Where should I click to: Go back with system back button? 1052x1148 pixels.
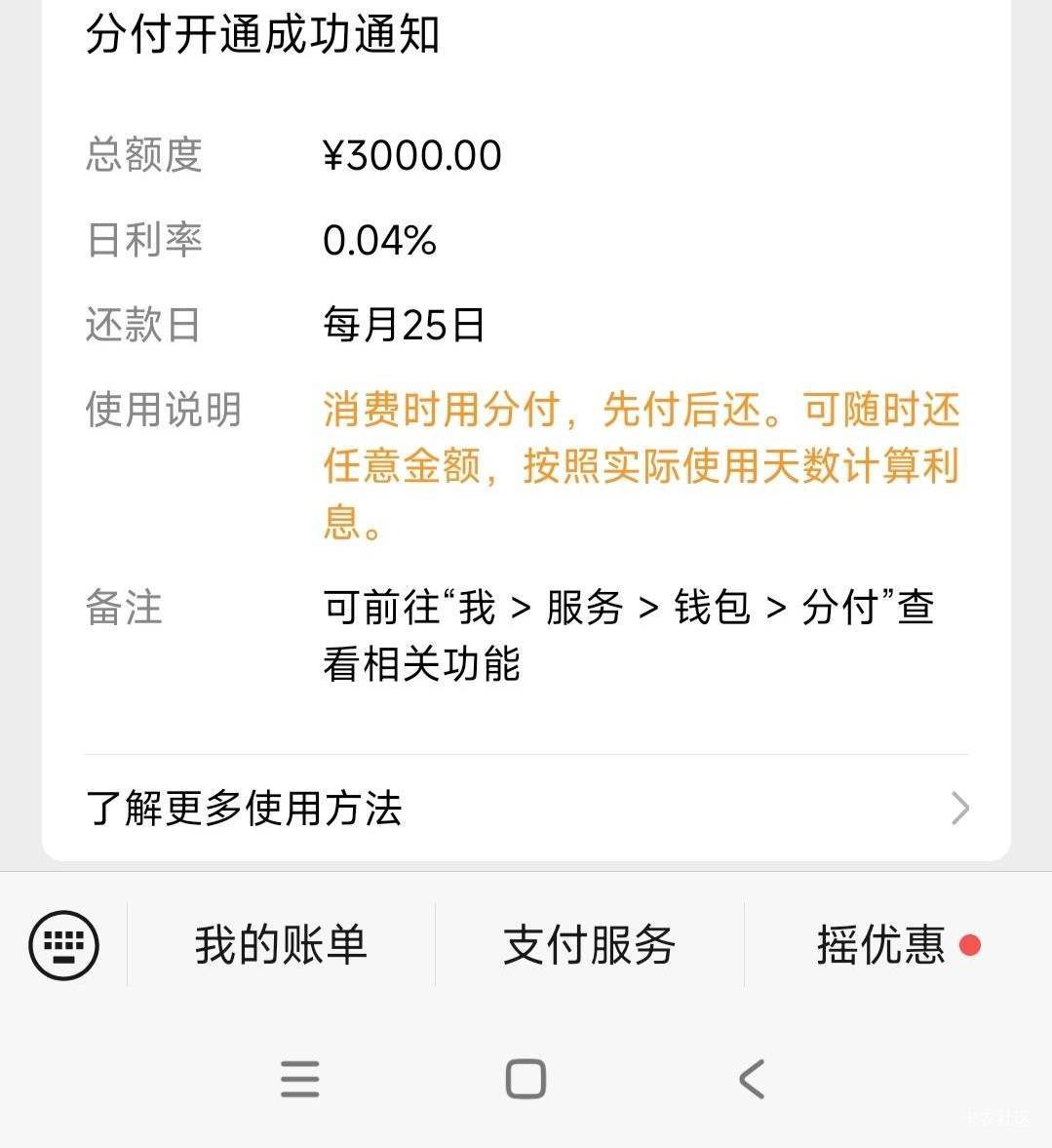click(x=752, y=1080)
